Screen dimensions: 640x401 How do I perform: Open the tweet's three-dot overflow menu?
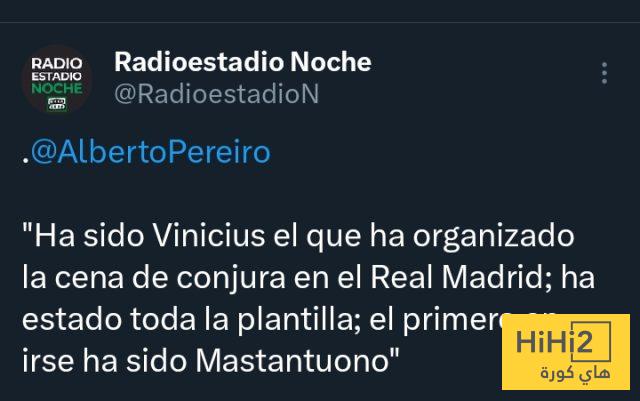tap(604, 74)
